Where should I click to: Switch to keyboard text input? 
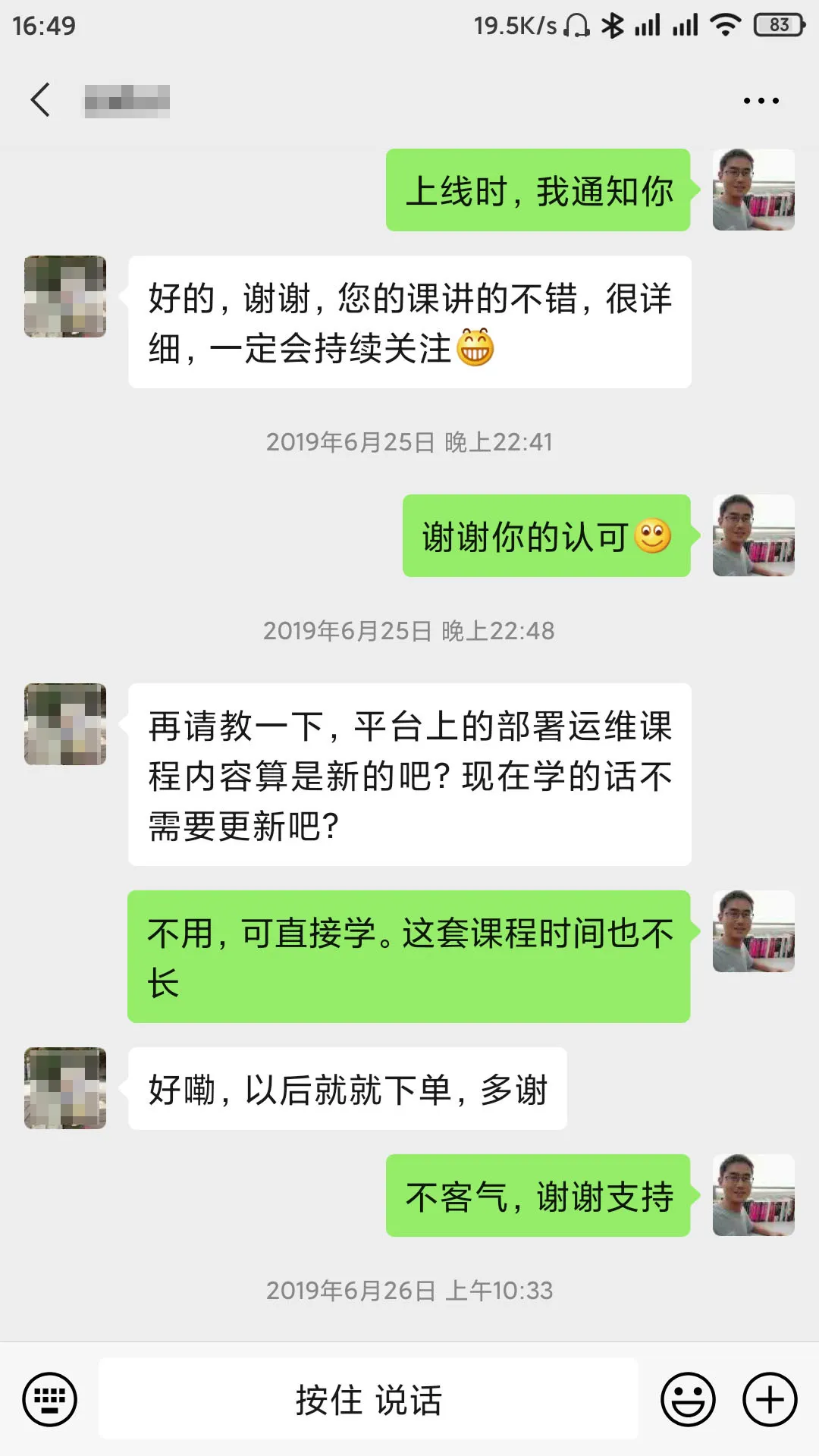(50, 1399)
